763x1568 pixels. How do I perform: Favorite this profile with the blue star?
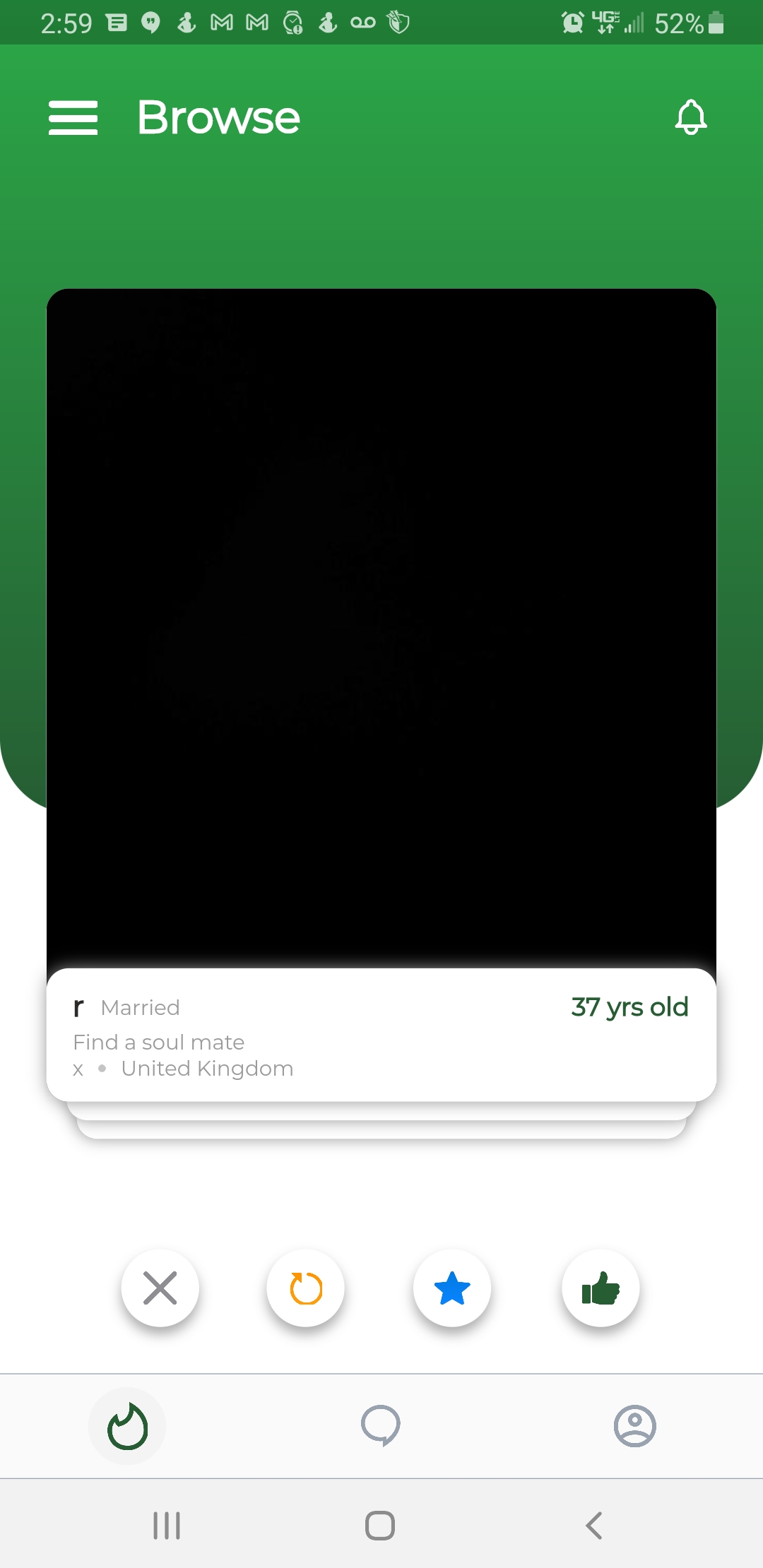click(452, 1288)
